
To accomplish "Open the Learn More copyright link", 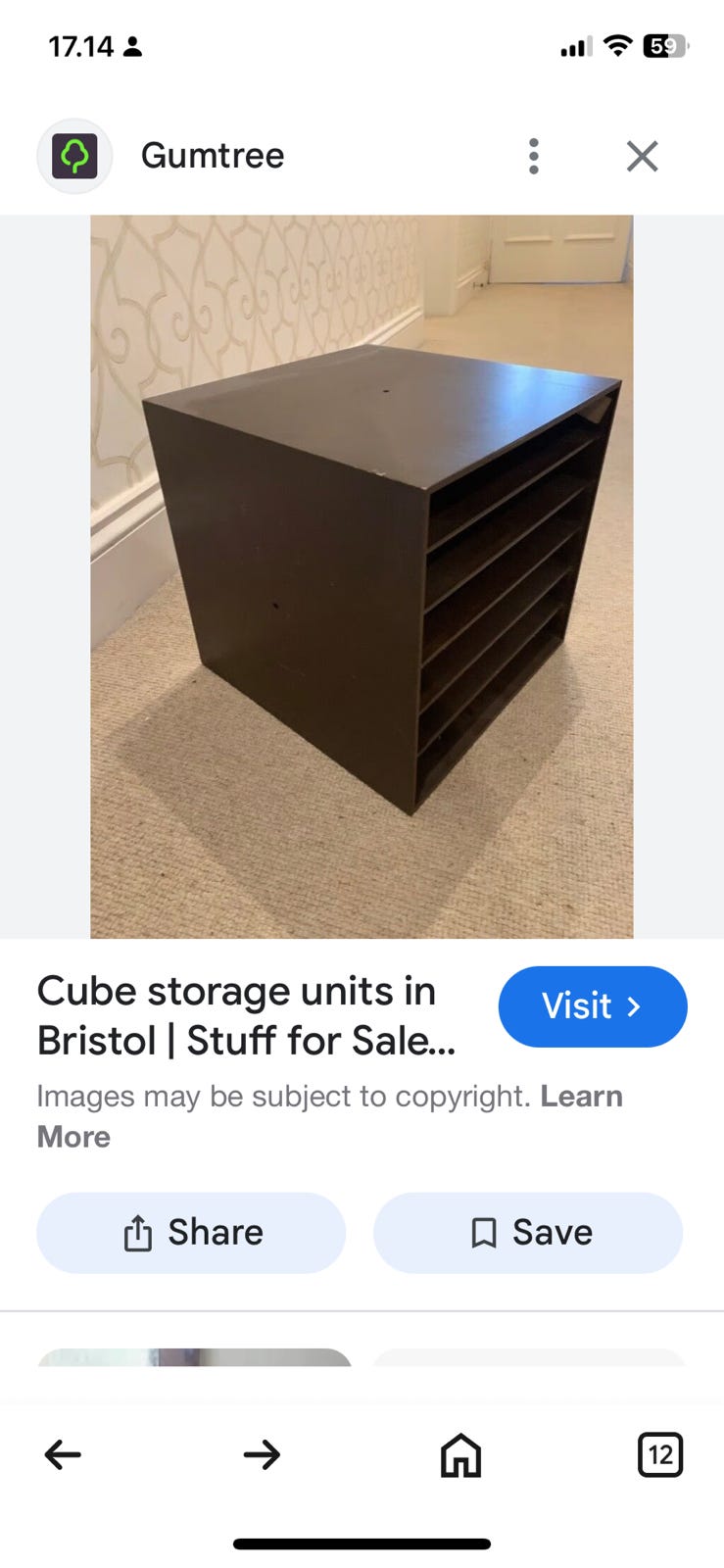I will click(580, 1097).
